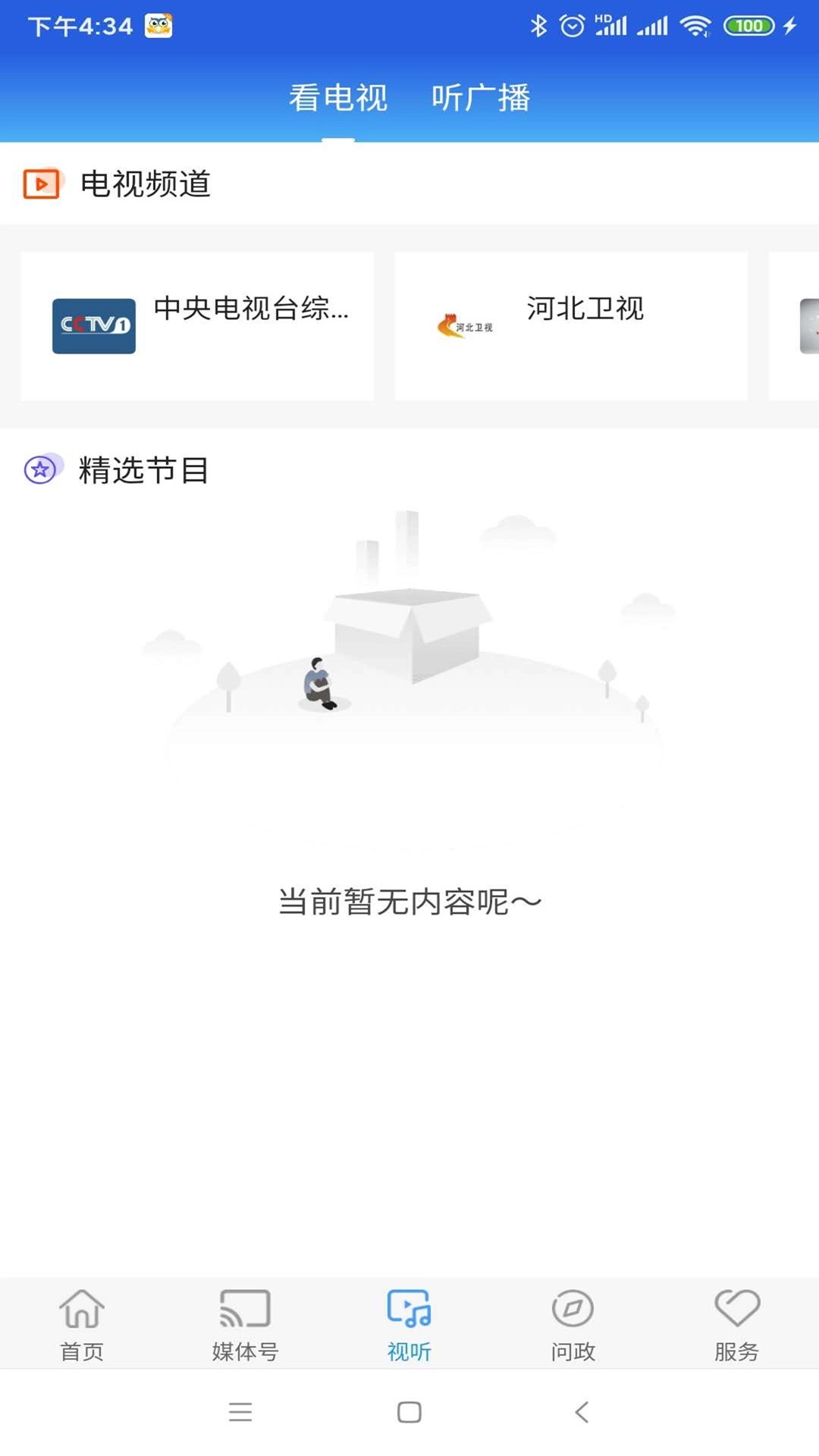Click the 精选节目 star icon
This screenshot has height=1456, width=819.
(39, 470)
